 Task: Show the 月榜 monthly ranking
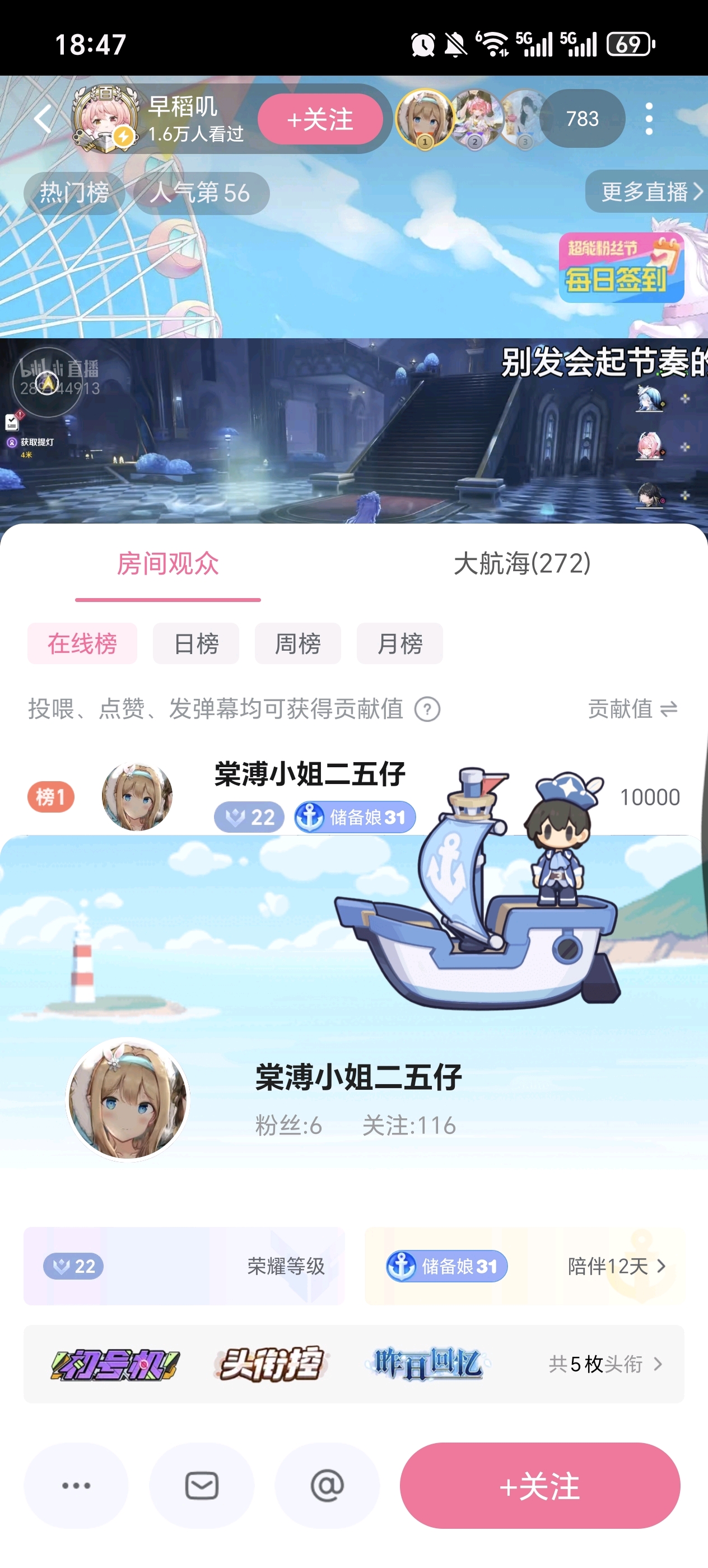coord(399,643)
